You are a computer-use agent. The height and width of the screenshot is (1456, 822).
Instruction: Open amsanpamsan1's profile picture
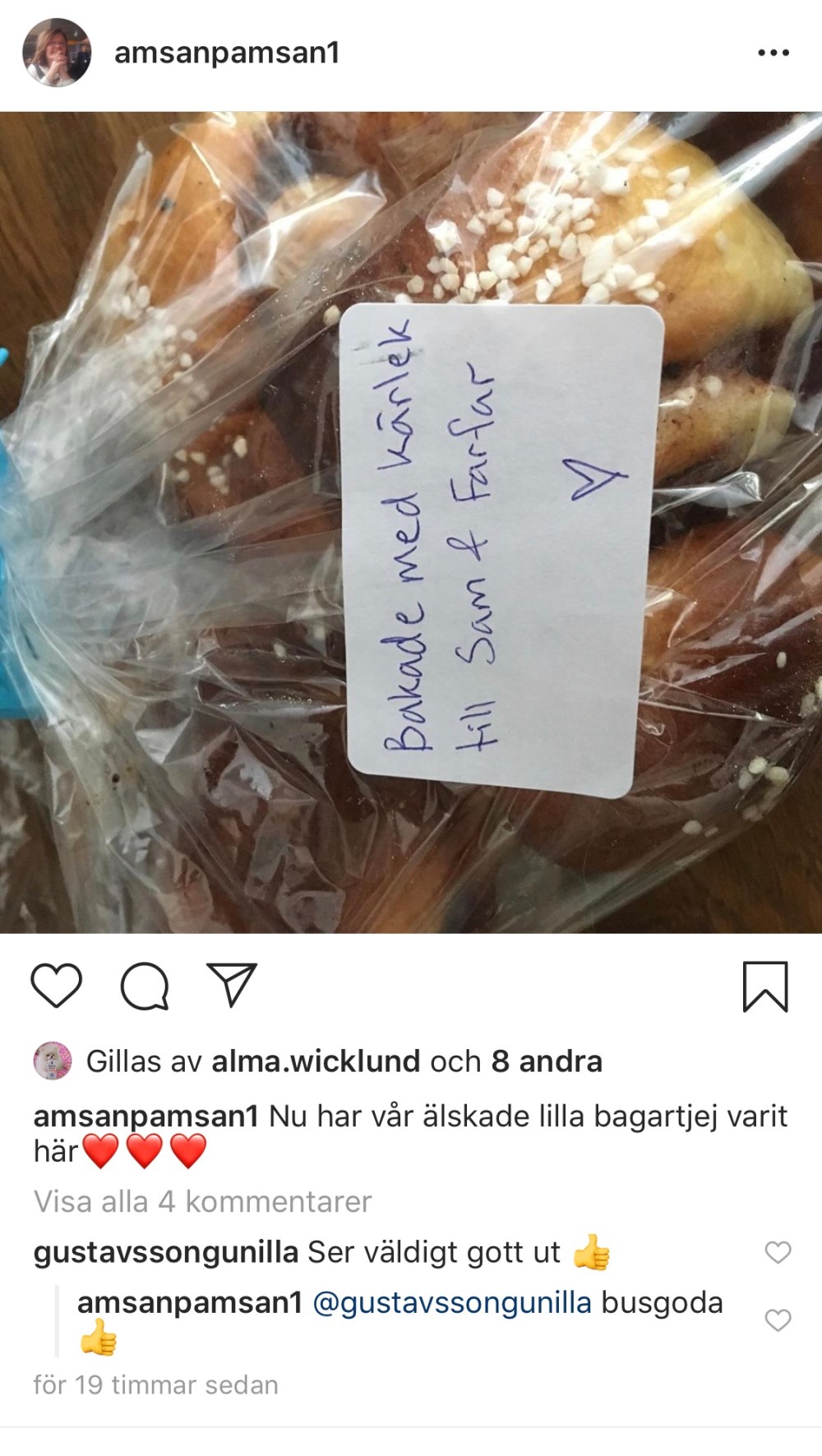56,53
